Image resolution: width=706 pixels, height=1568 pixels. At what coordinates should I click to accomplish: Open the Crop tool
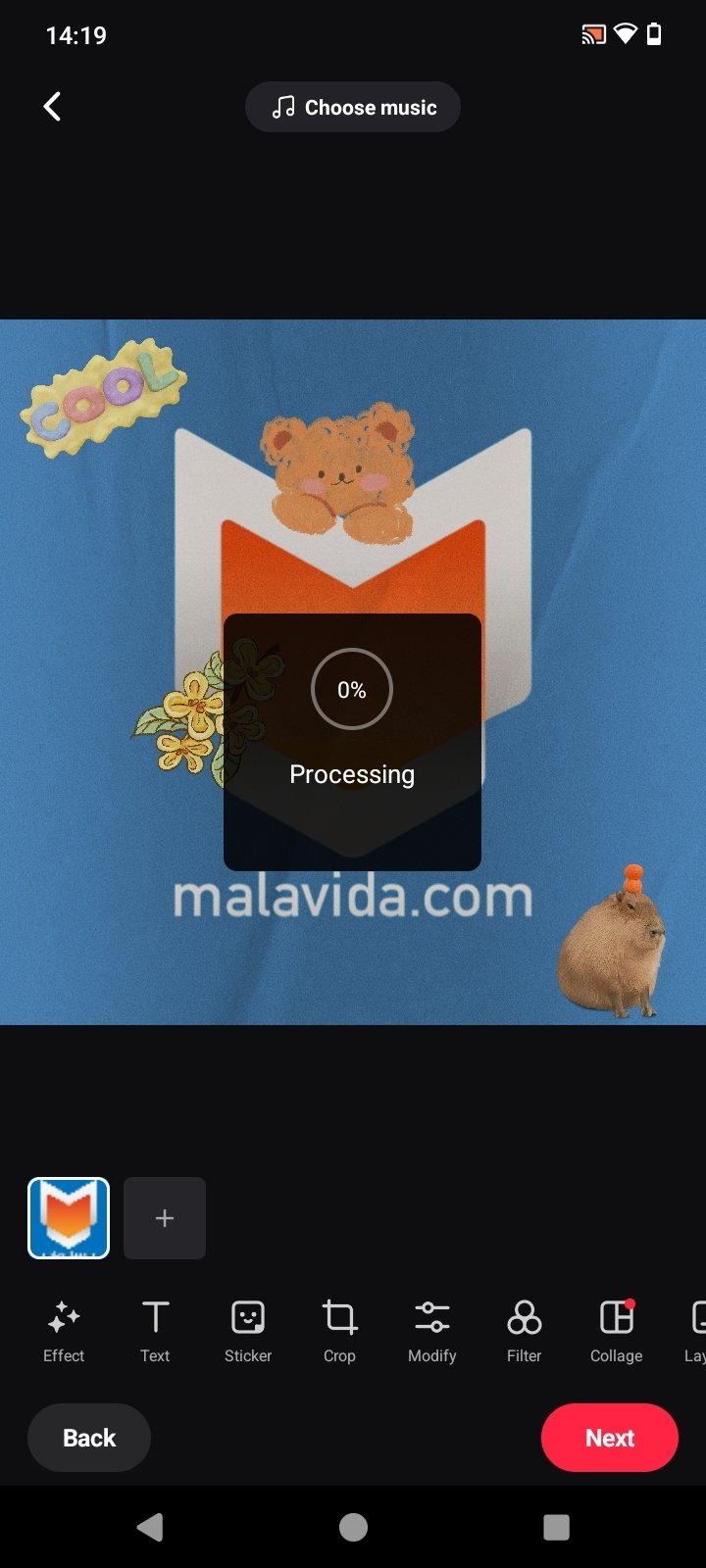point(339,1330)
